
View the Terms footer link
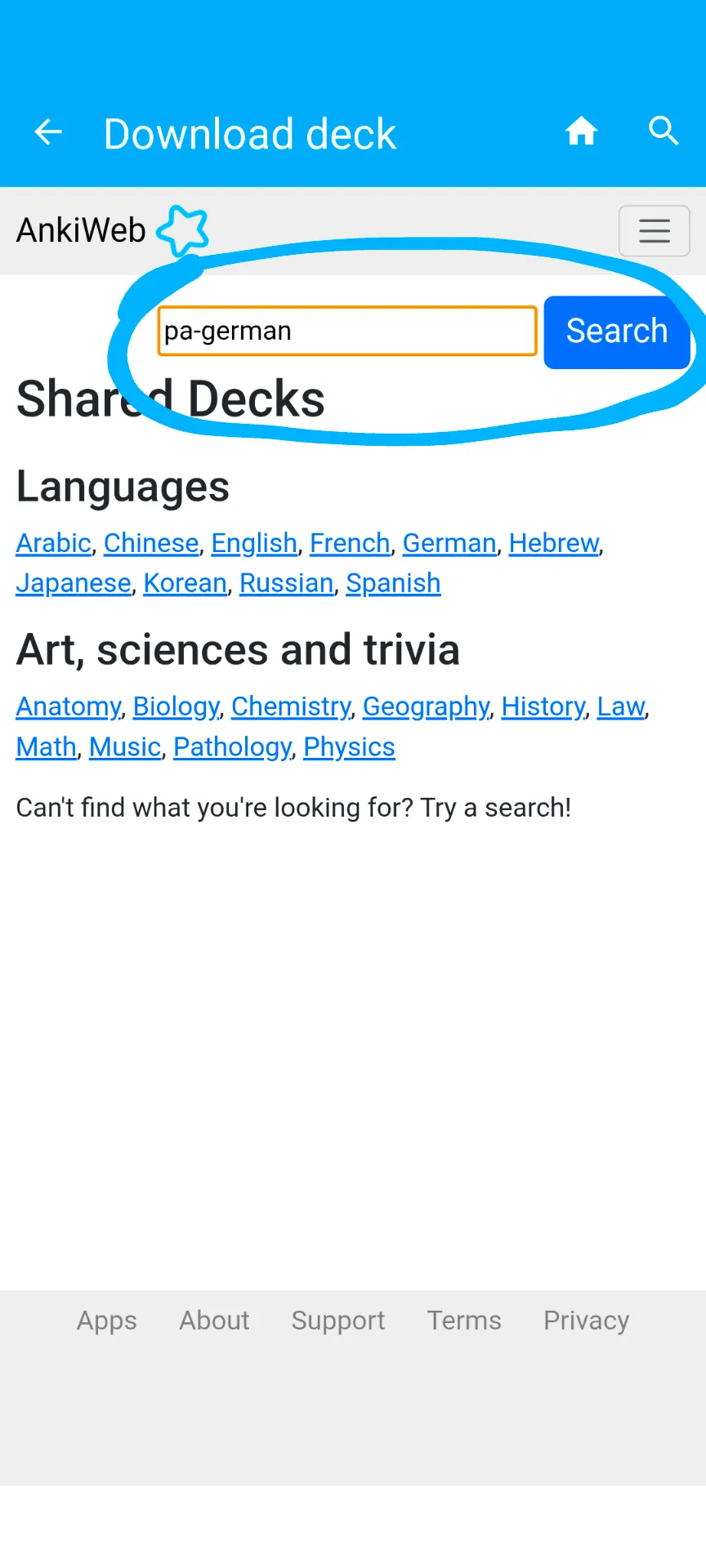(464, 1321)
